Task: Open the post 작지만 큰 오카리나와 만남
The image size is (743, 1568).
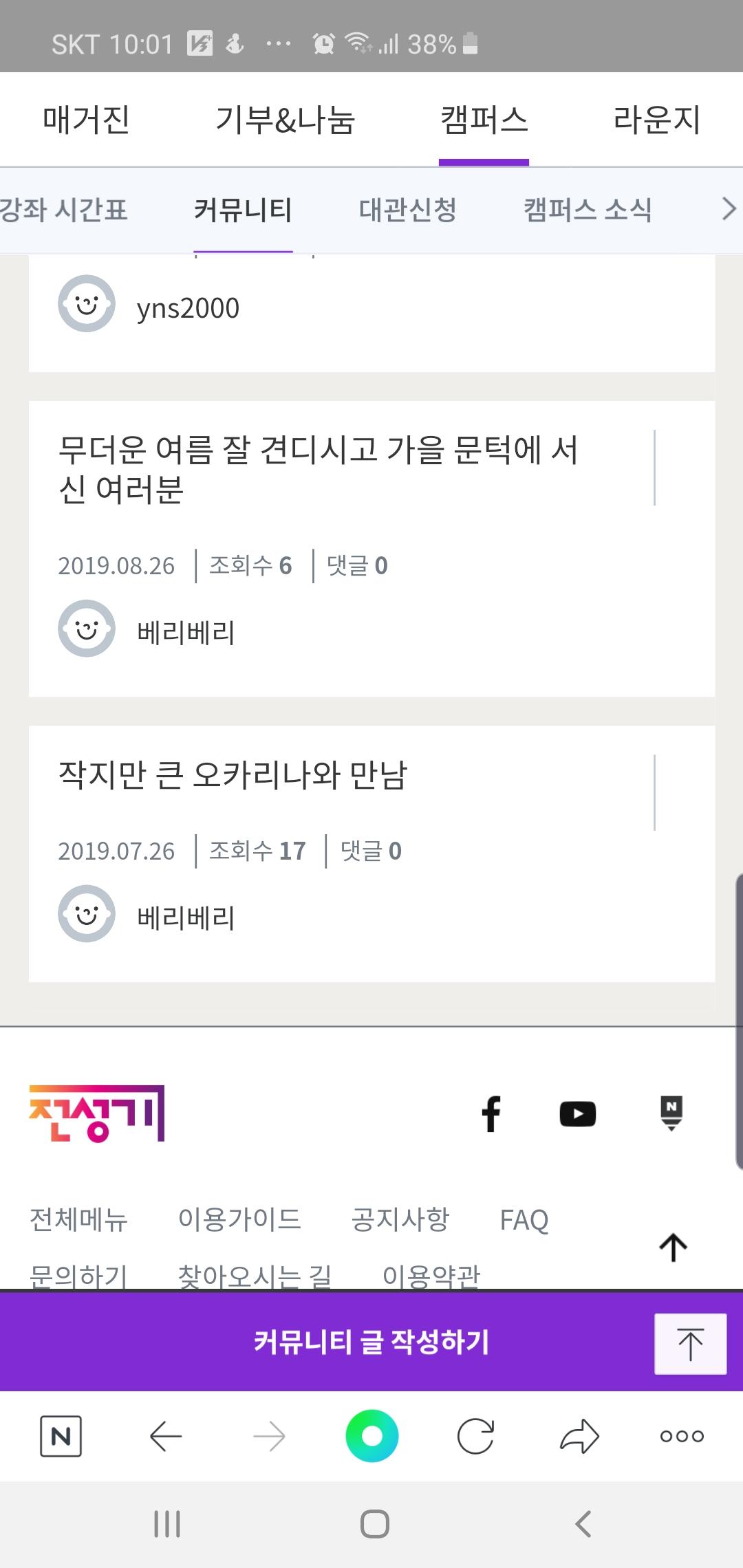Action: 233,775
